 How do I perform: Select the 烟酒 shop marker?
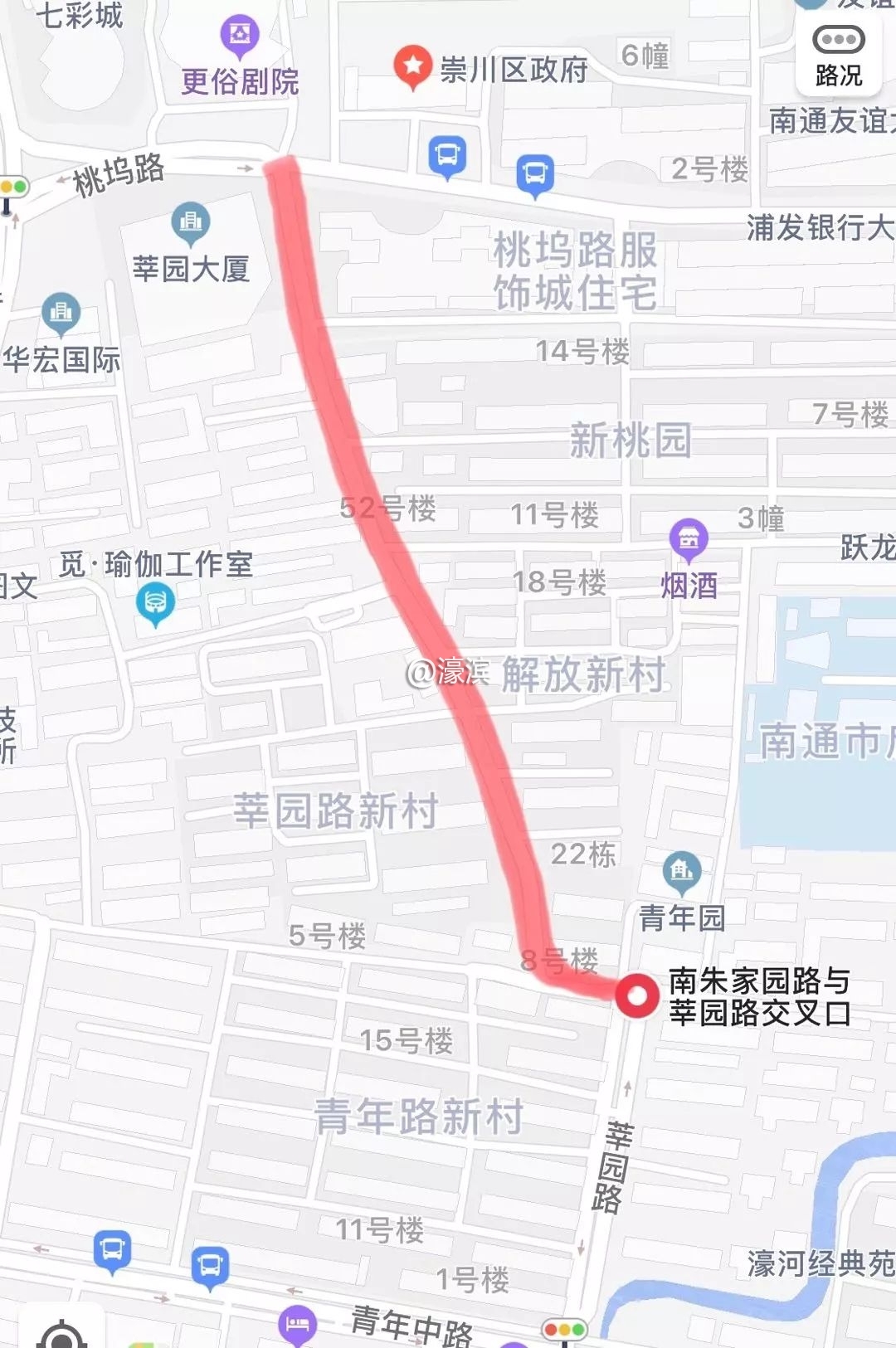pyautogui.click(x=689, y=539)
